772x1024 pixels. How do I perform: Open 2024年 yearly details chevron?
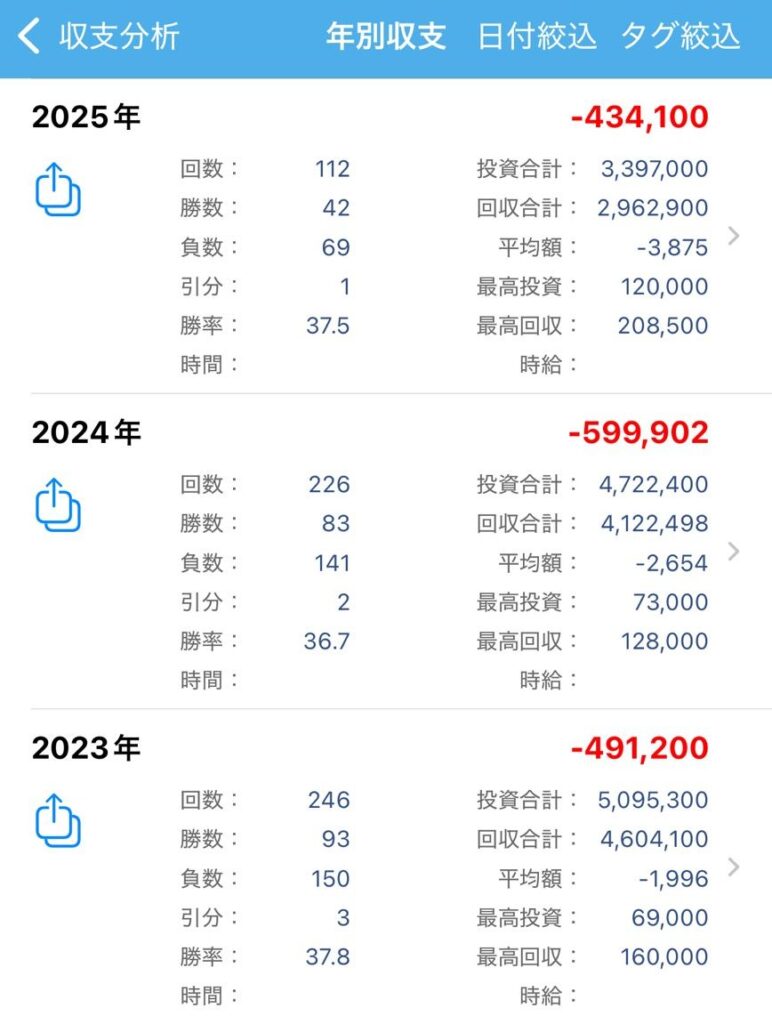coord(735,551)
